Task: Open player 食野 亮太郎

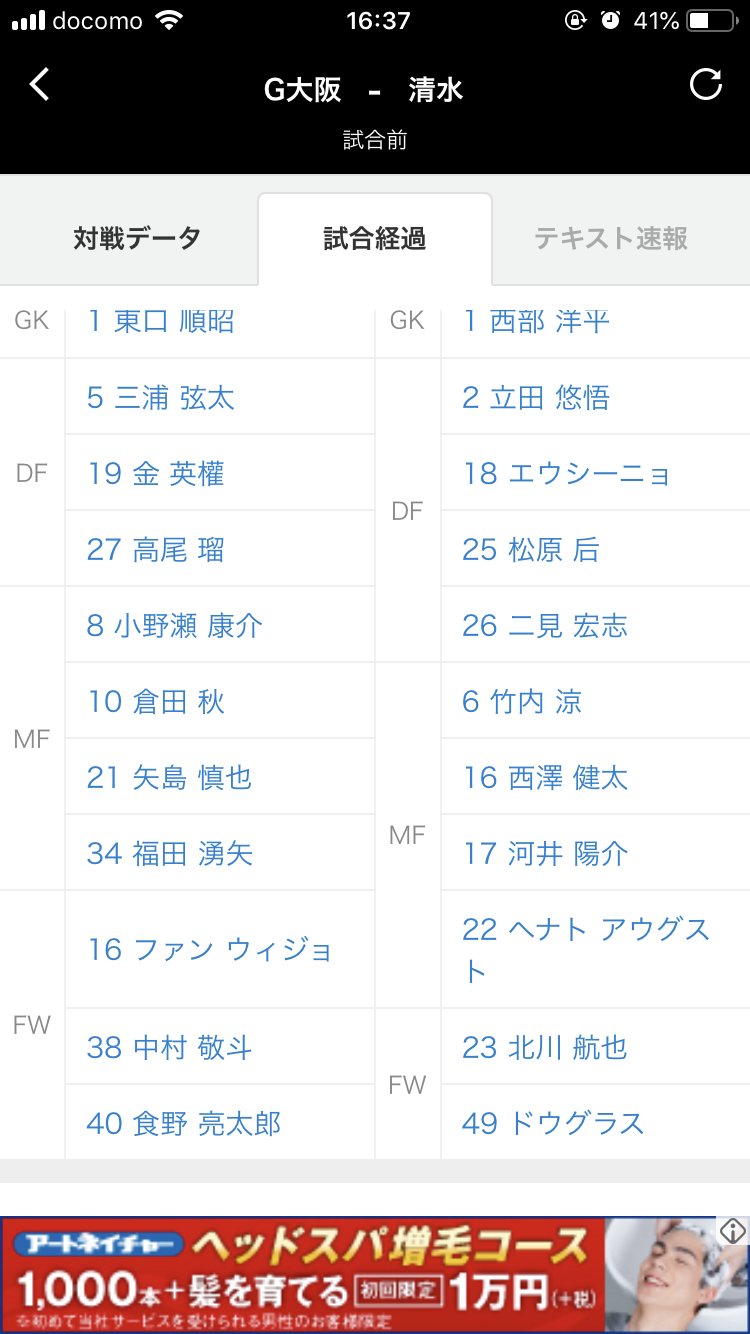Action: pos(184,1123)
